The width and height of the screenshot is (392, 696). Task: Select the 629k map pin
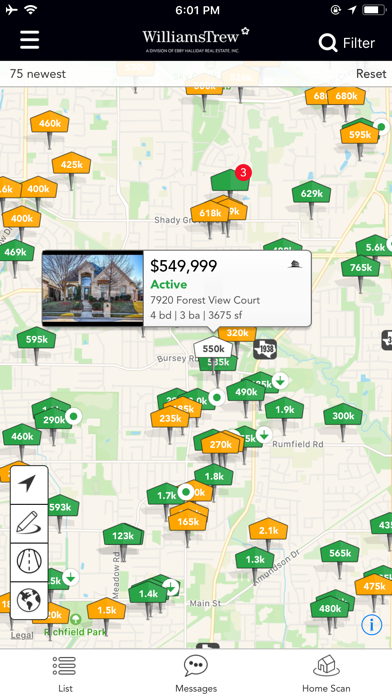pos(311,194)
